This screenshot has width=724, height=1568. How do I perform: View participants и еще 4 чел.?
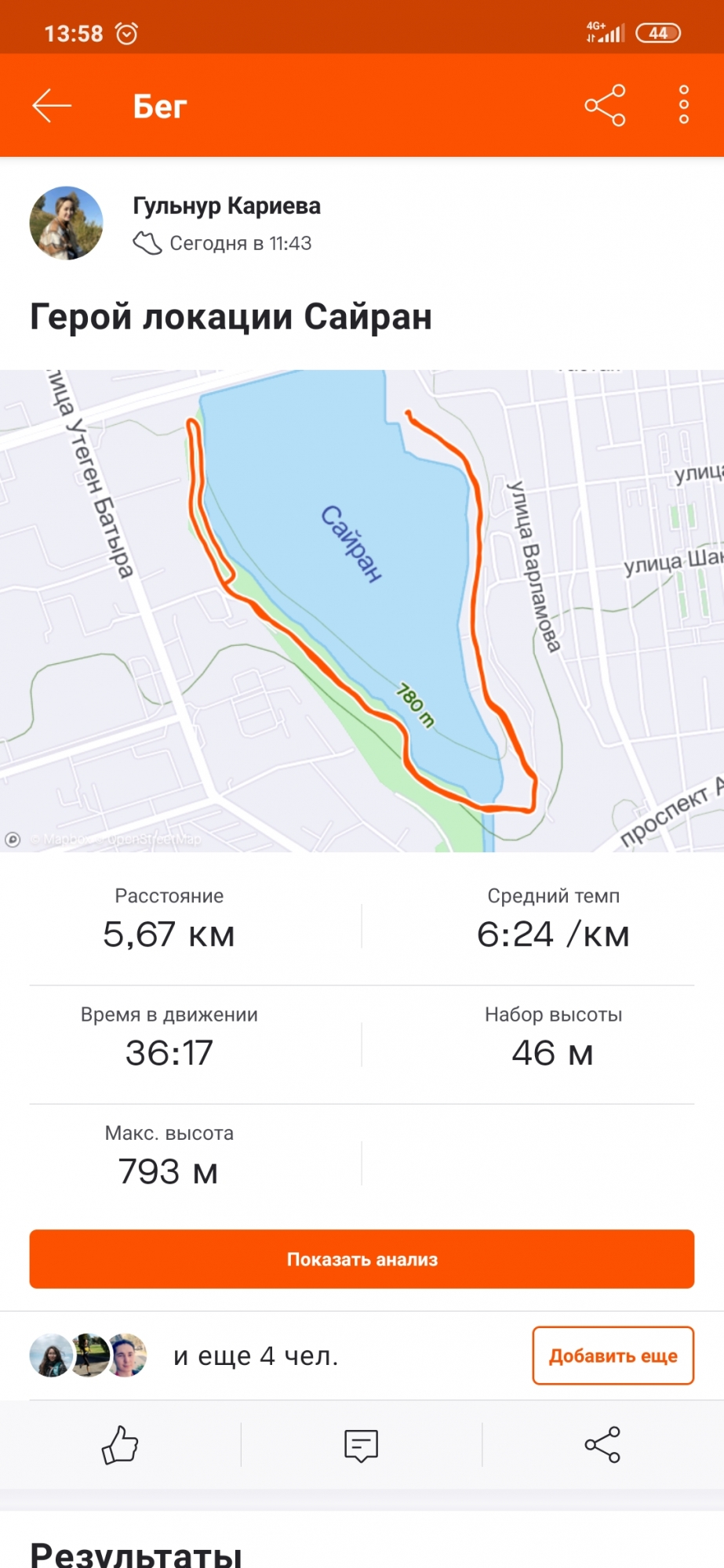255,1356
